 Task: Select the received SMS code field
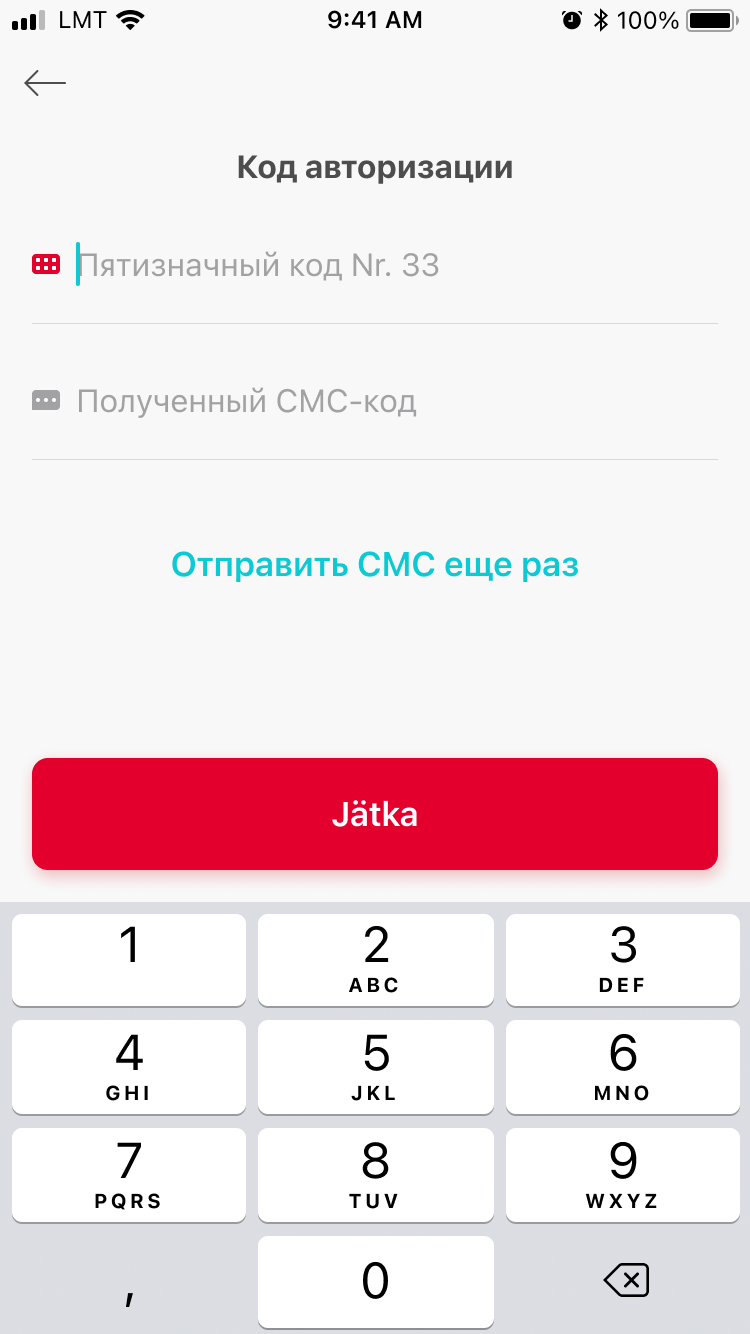pyautogui.click(x=375, y=401)
